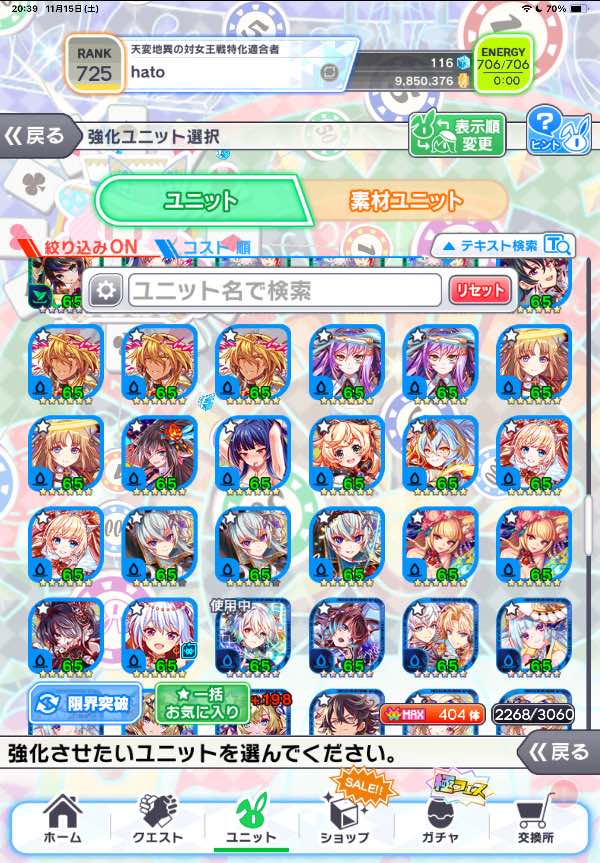600x863 pixels.
Task: Open クエスト in bottom navigation
Action: tap(157, 820)
